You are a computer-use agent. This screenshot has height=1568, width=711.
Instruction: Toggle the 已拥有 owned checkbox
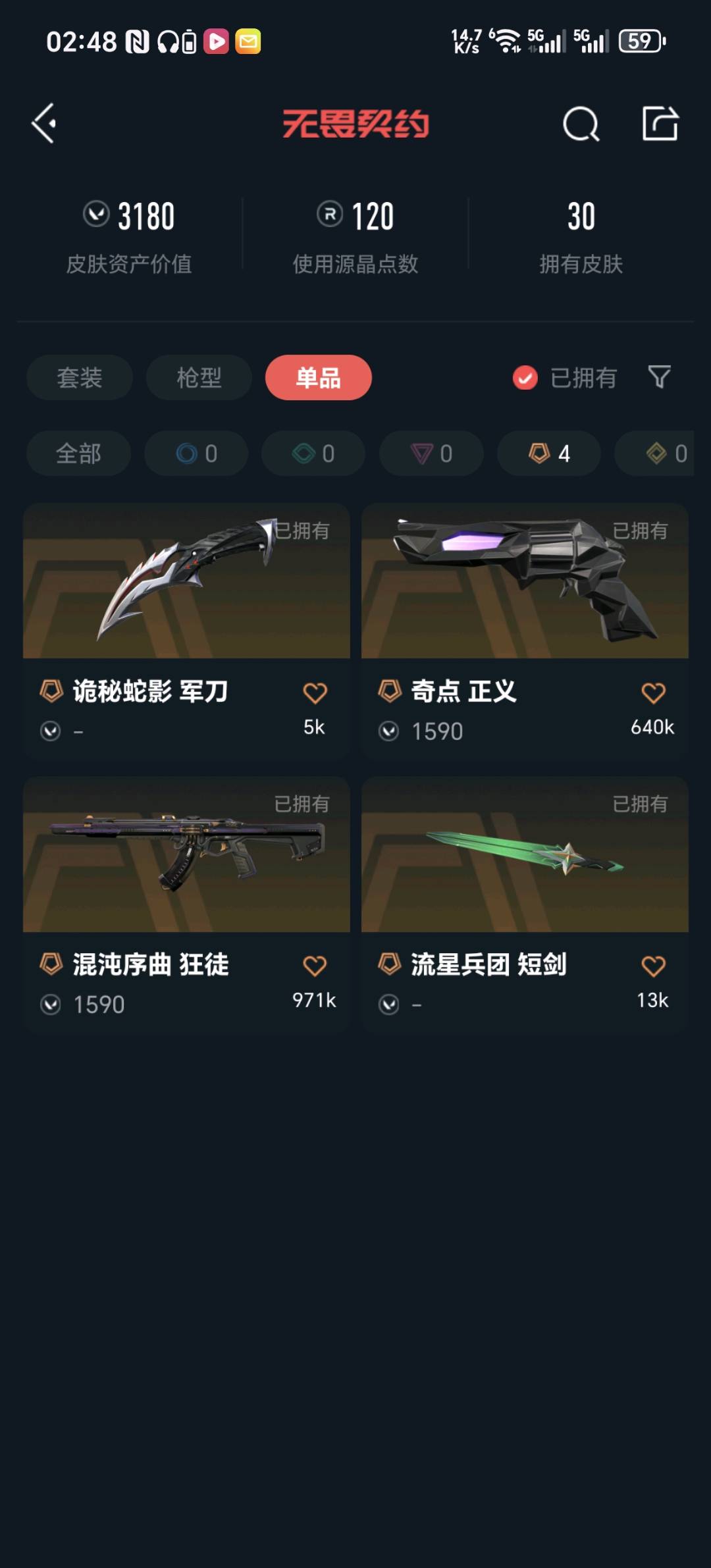(x=525, y=378)
